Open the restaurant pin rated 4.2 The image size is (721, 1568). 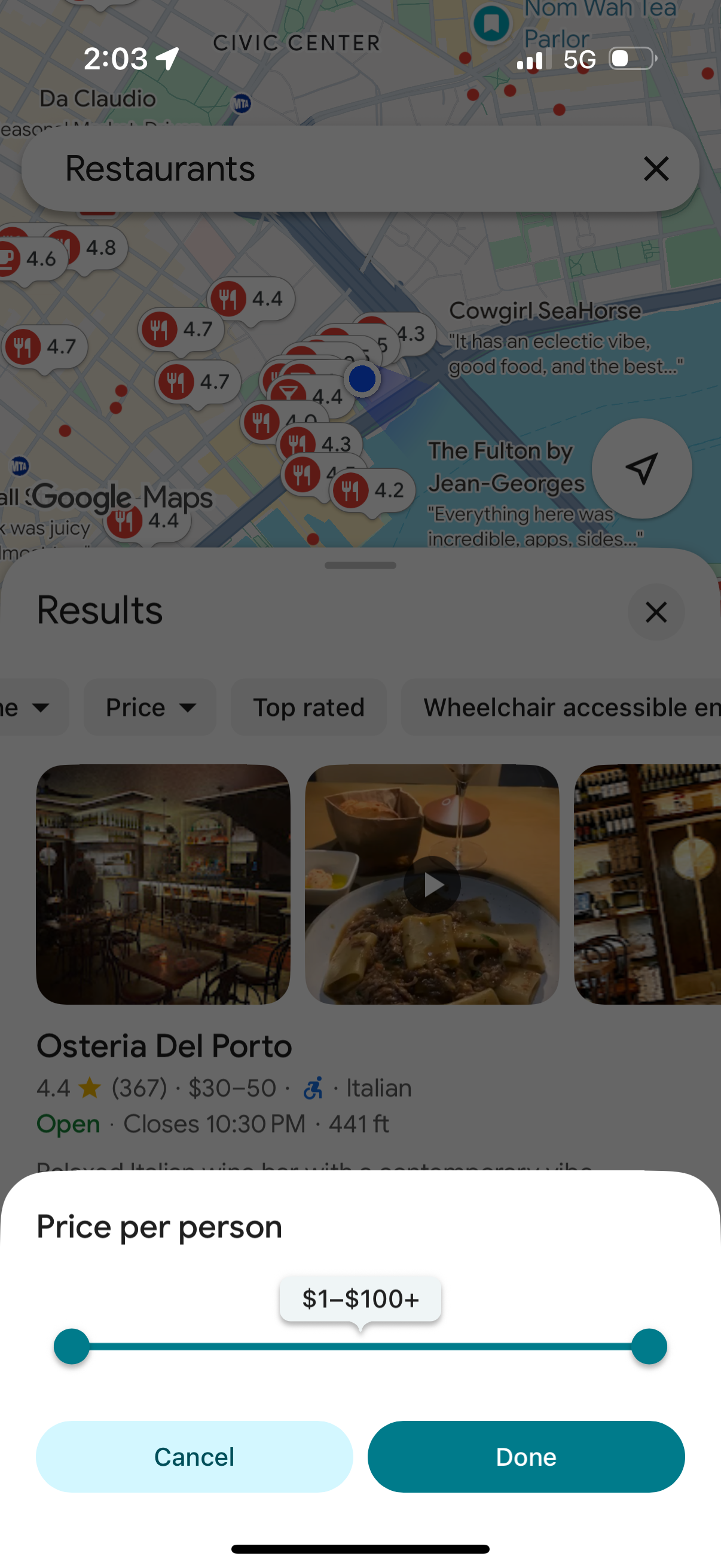(351, 489)
